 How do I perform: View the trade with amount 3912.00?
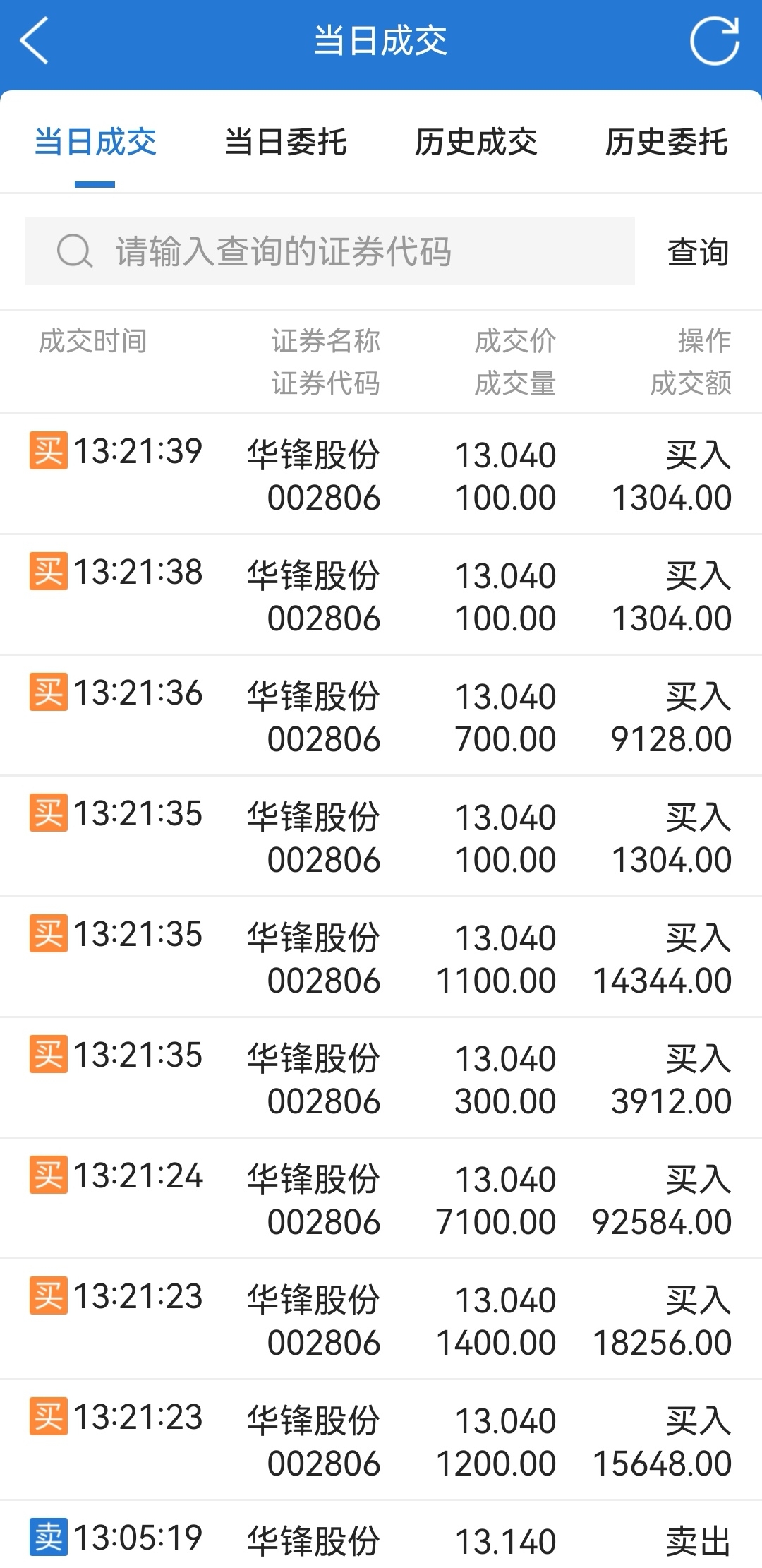click(x=381, y=1078)
